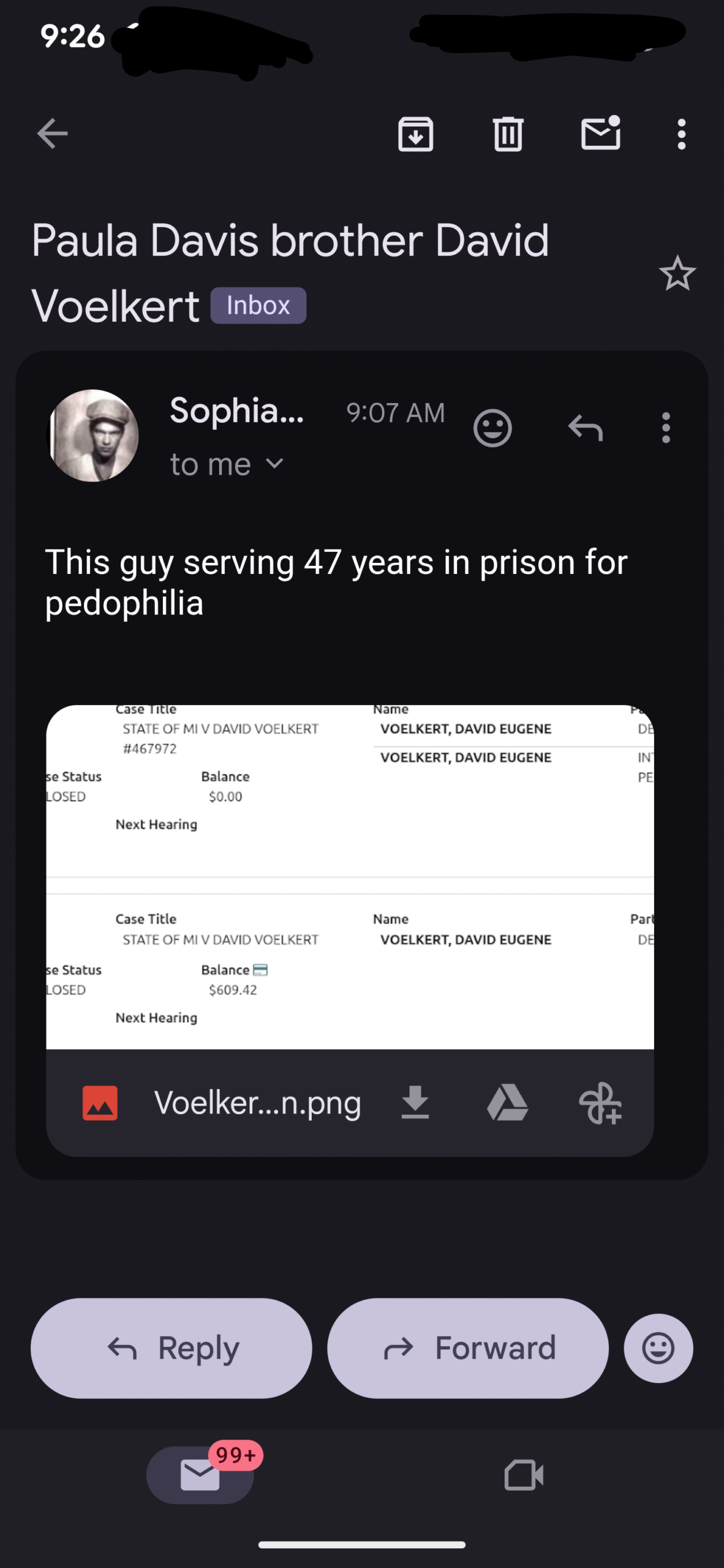Viewport: 724px width, 1568px height.
Task: Go back to the inbox
Action: 52,134
